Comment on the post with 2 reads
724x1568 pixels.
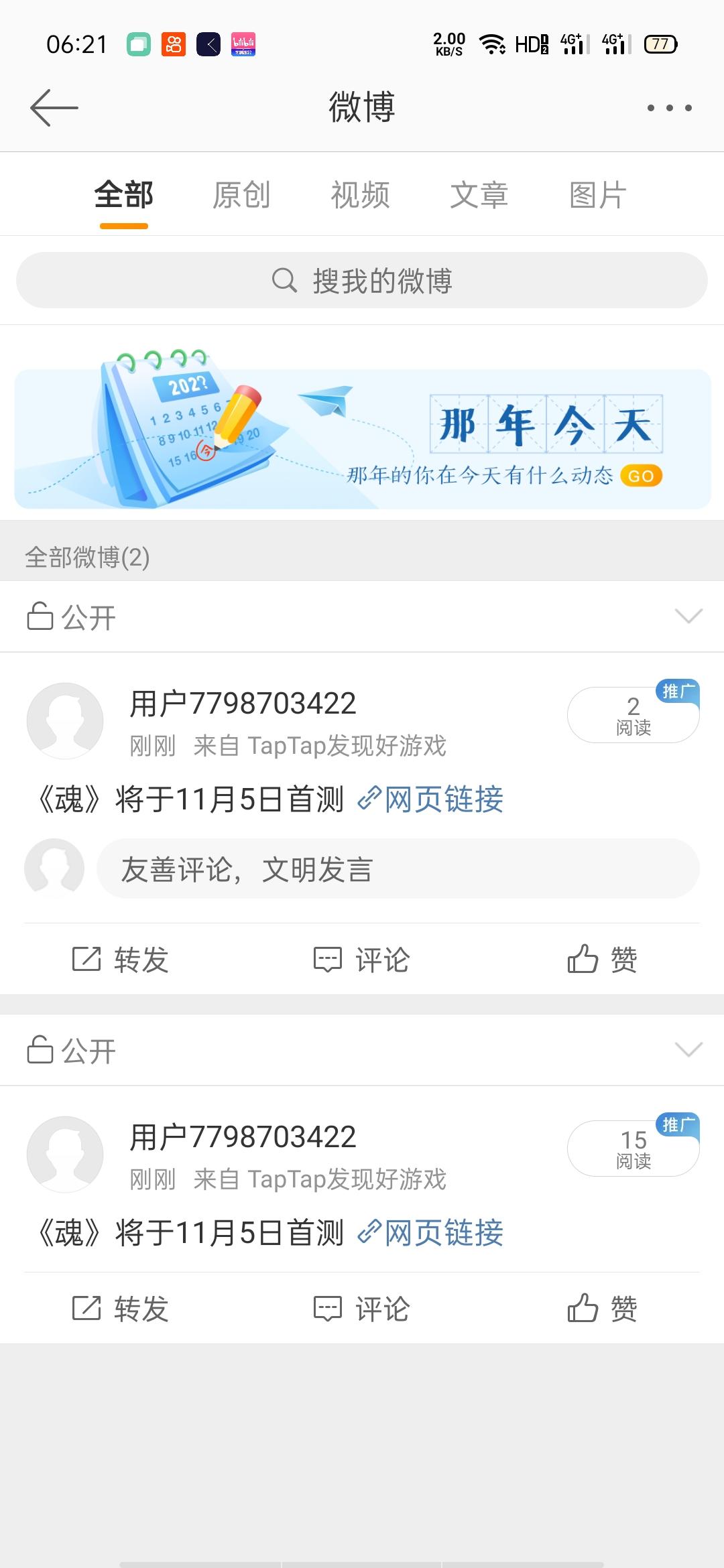[x=362, y=960]
